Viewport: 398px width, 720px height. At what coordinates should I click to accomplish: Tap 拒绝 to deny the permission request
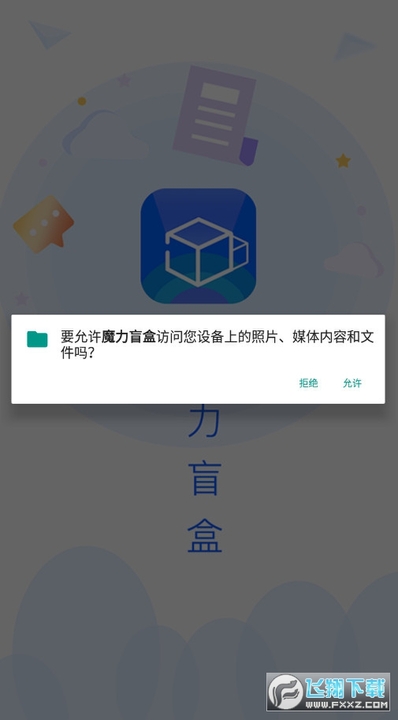coord(308,383)
